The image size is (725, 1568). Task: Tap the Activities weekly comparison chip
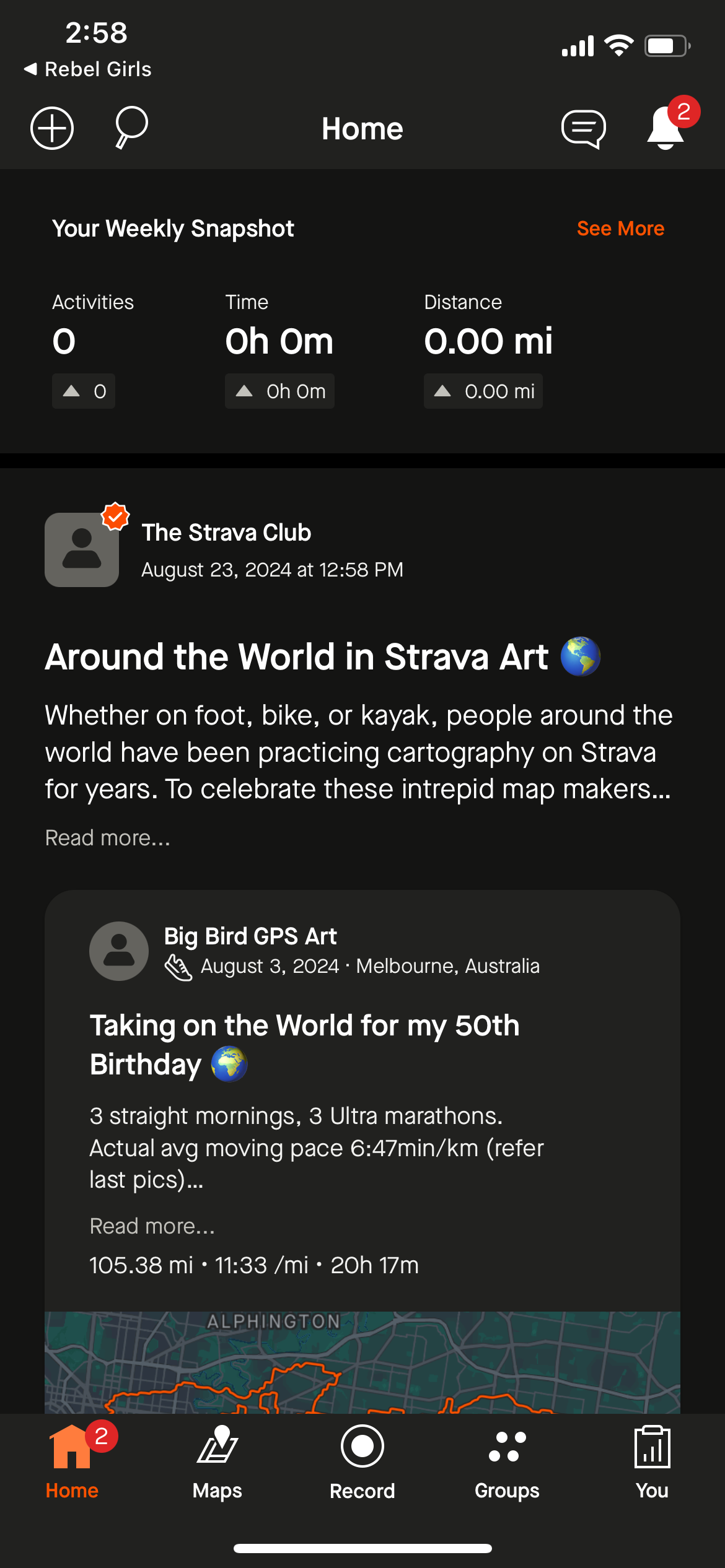[x=84, y=391]
